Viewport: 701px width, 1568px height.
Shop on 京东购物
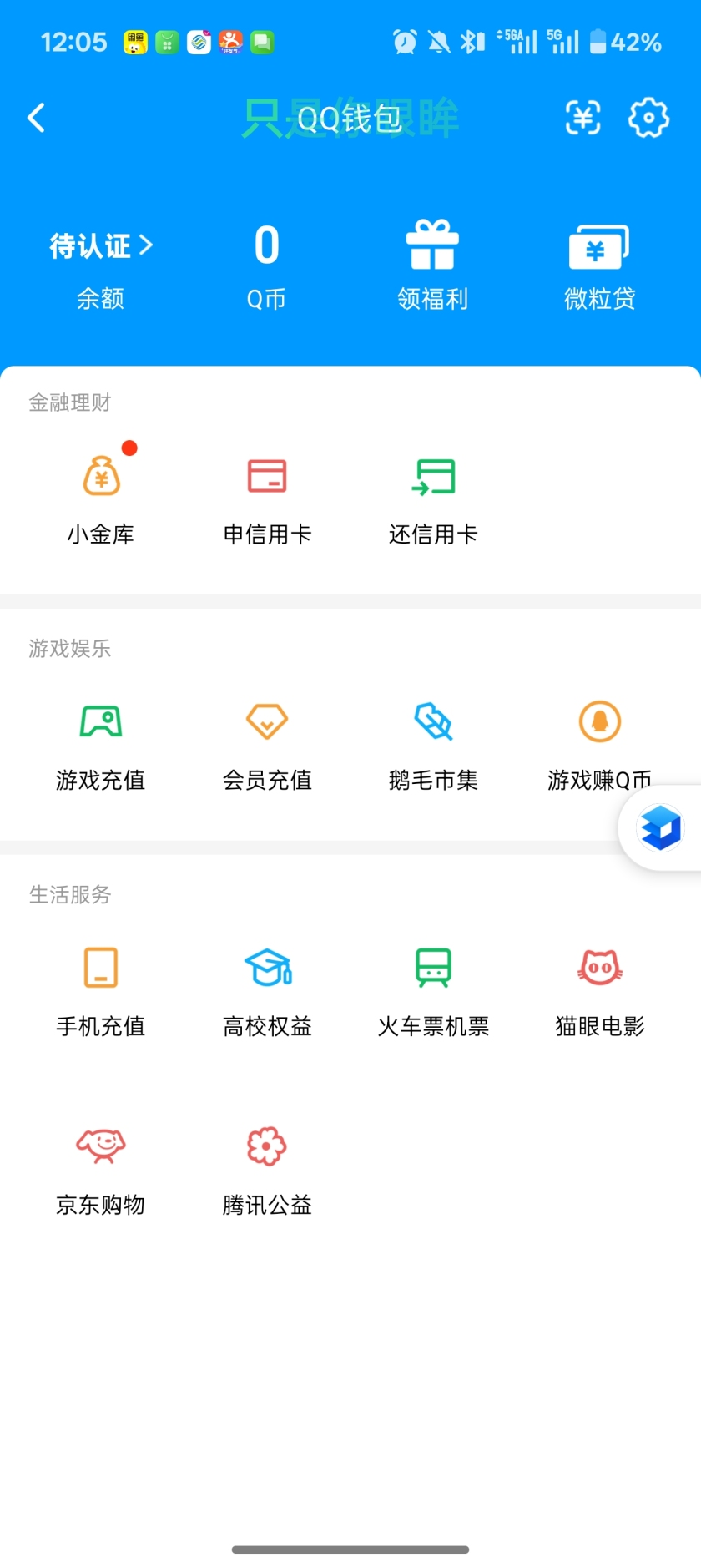click(100, 1163)
